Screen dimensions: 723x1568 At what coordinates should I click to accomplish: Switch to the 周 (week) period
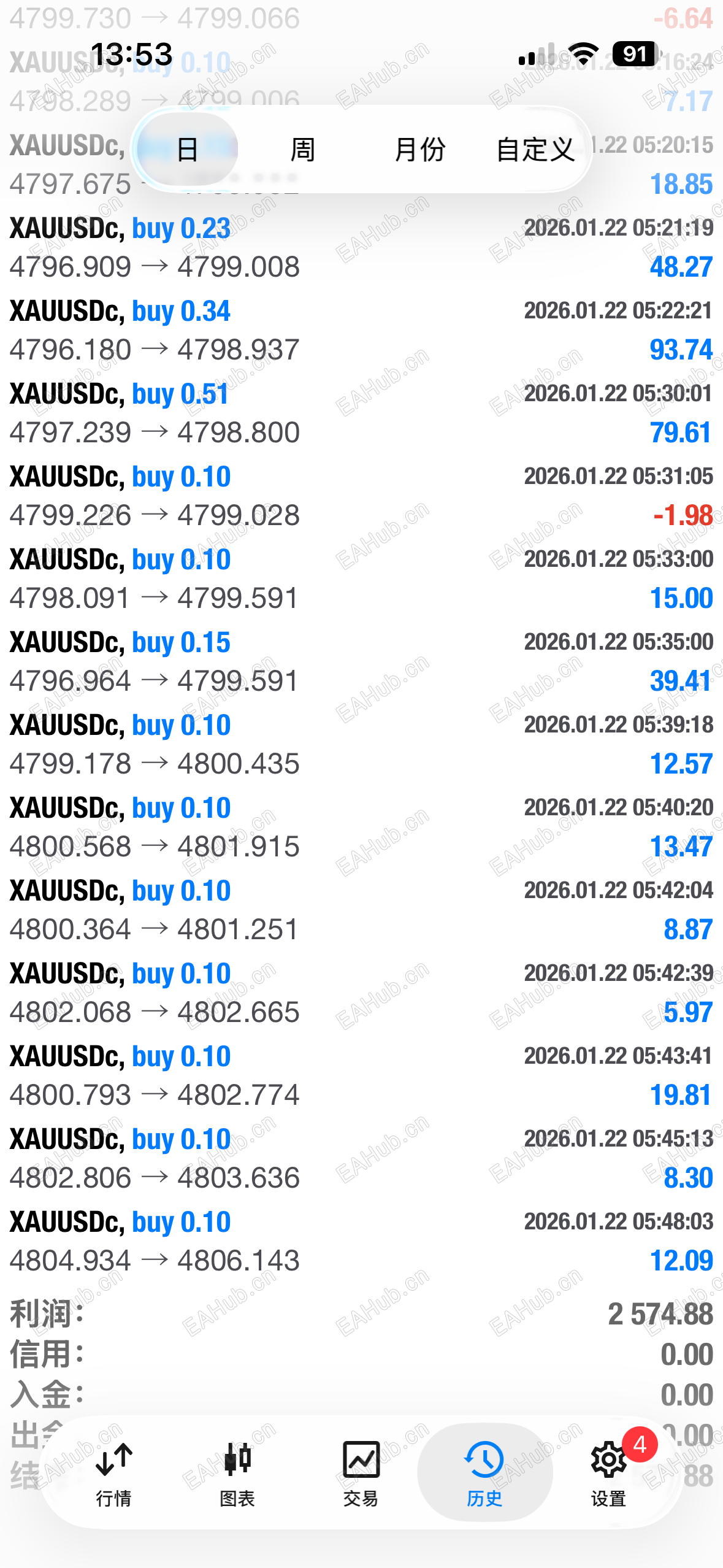[302, 149]
